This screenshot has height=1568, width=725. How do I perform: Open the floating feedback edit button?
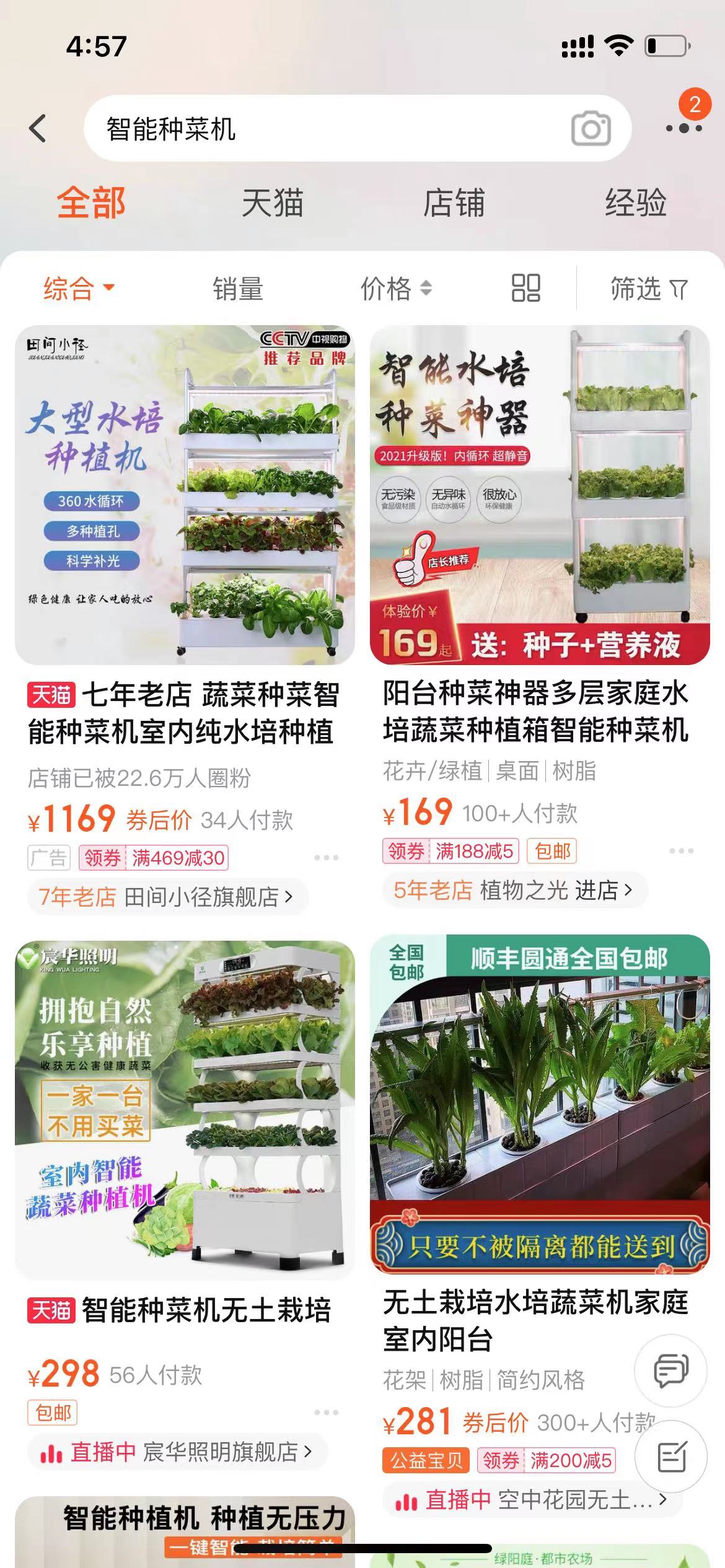coord(671,1456)
